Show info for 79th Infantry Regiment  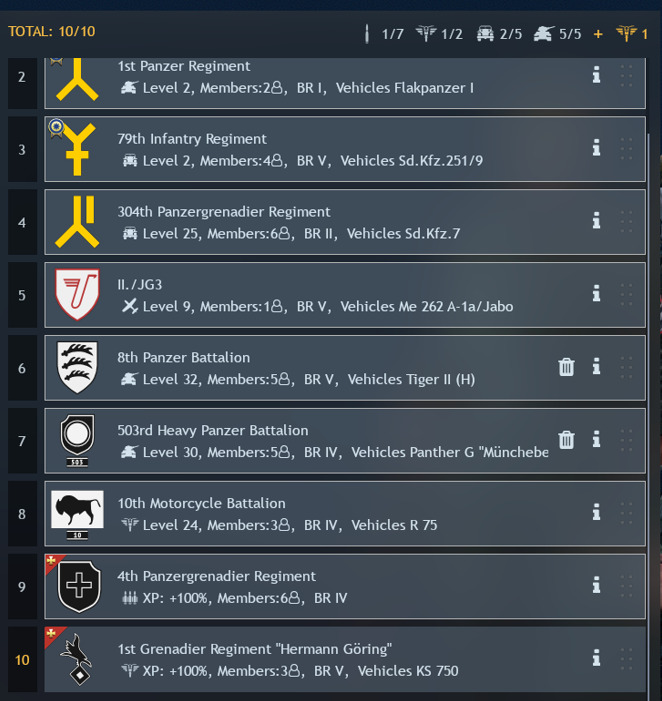pos(596,148)
